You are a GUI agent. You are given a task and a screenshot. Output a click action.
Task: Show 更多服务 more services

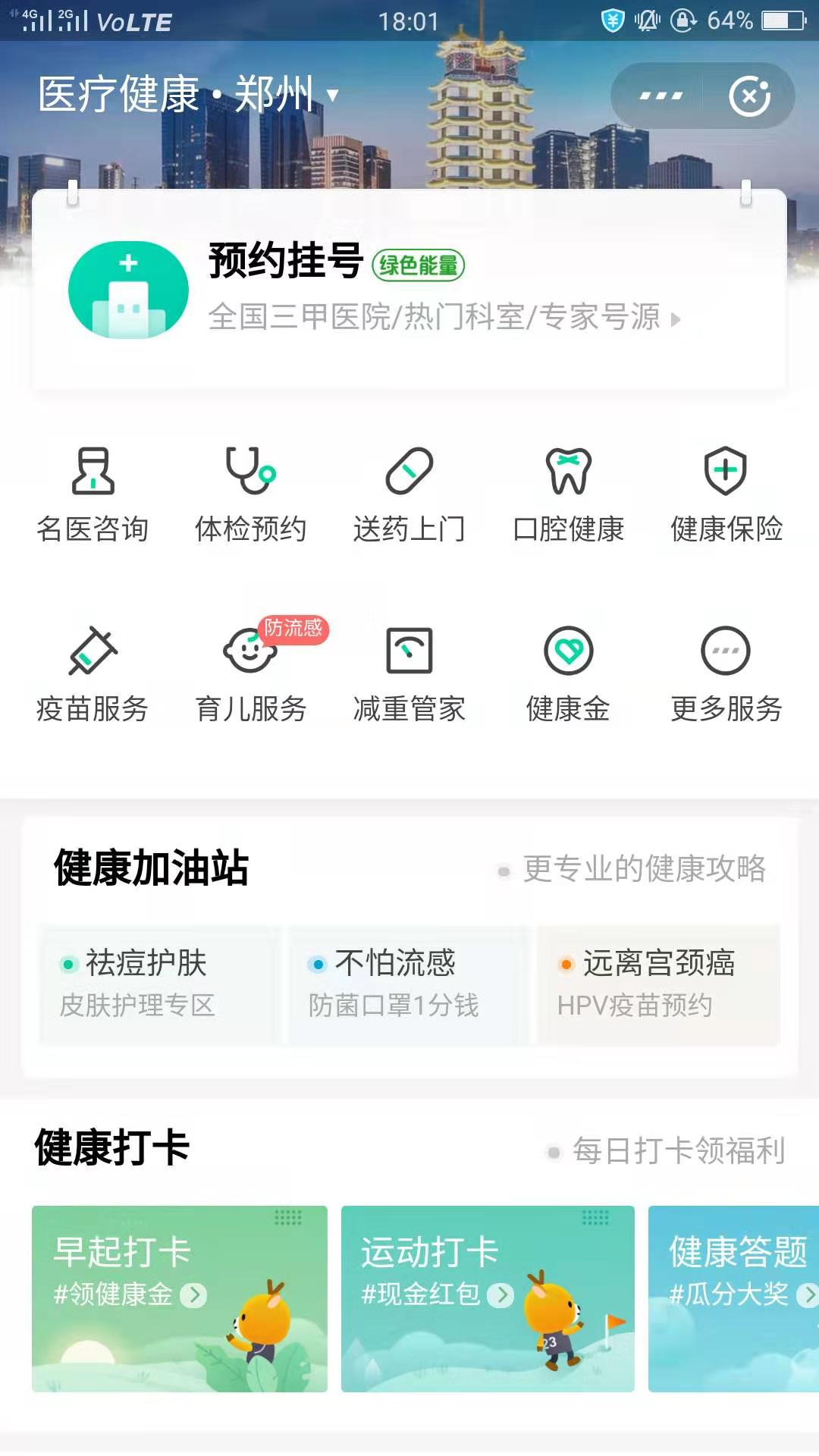pyautogui.click(x=726, y=673)
